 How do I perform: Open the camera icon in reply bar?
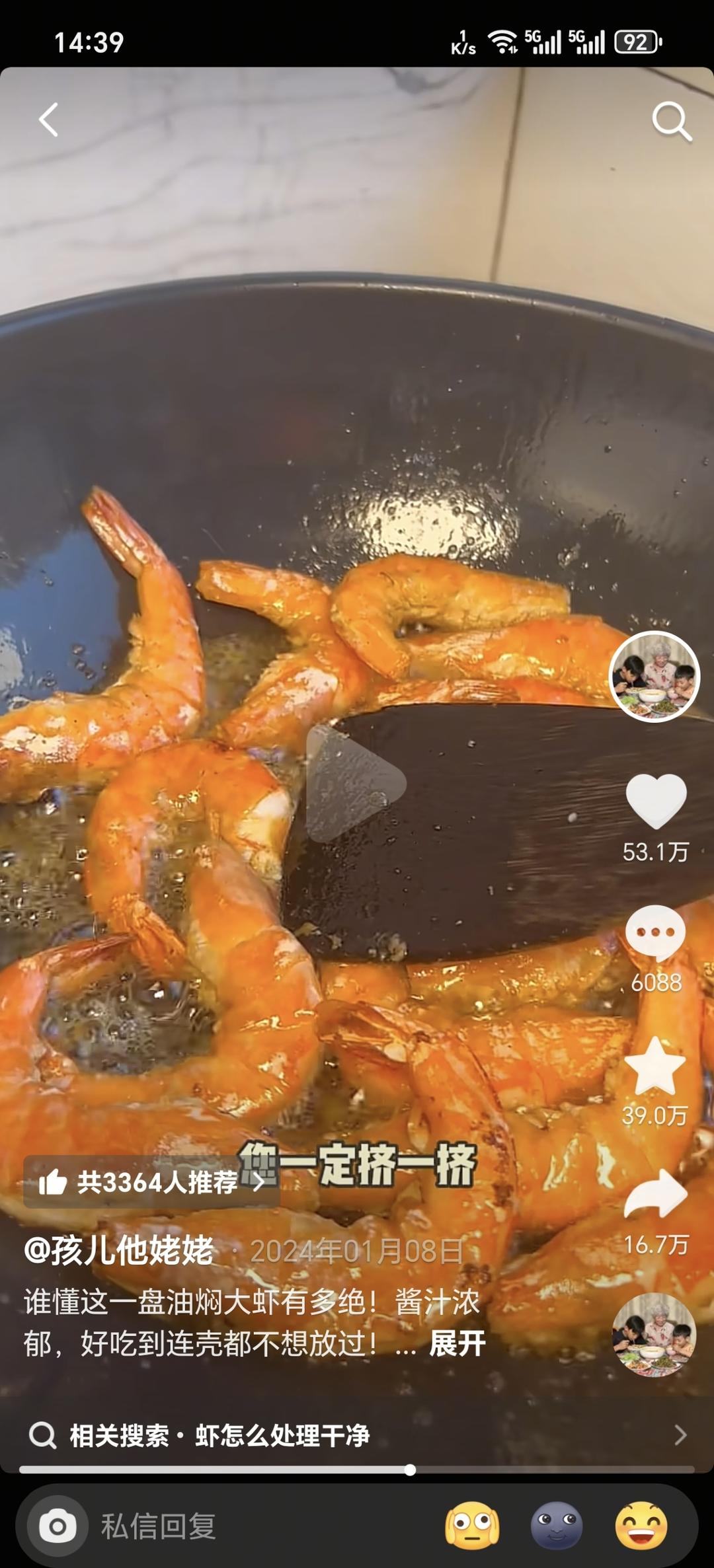point(58,1526)
